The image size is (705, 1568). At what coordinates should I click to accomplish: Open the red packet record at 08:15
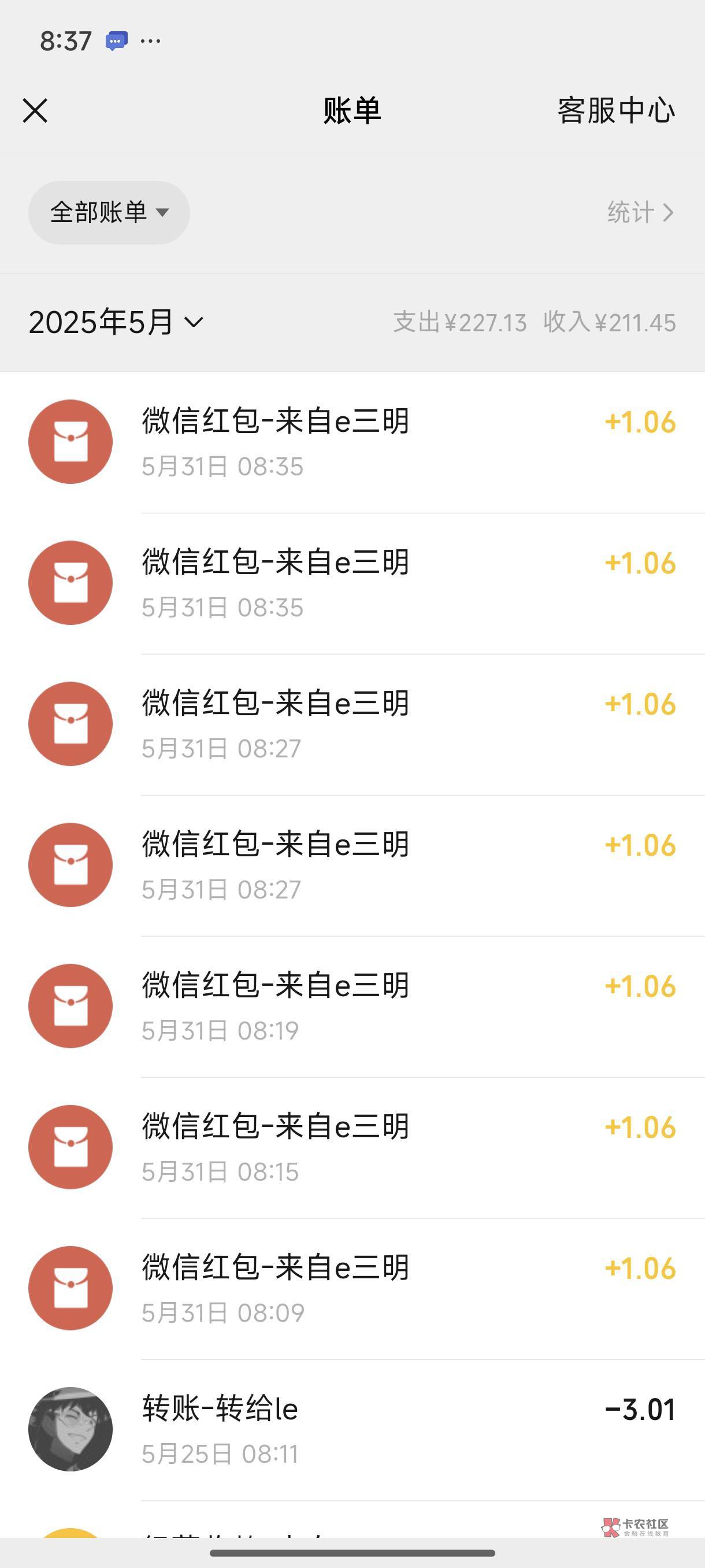pyautogui.click(x=365, y=1147)
